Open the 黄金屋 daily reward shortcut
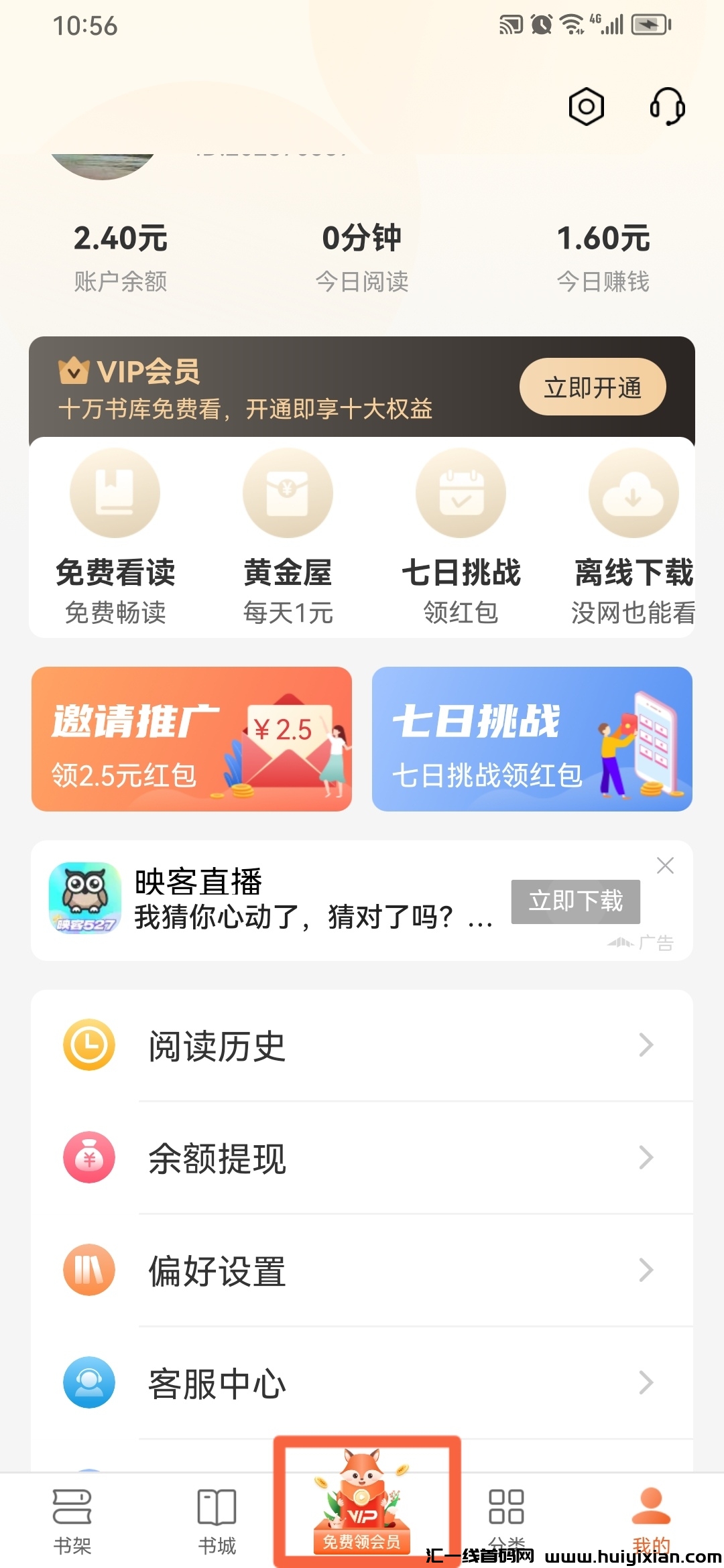This screenshot has width=724, height=1568. tap(288, 494)
